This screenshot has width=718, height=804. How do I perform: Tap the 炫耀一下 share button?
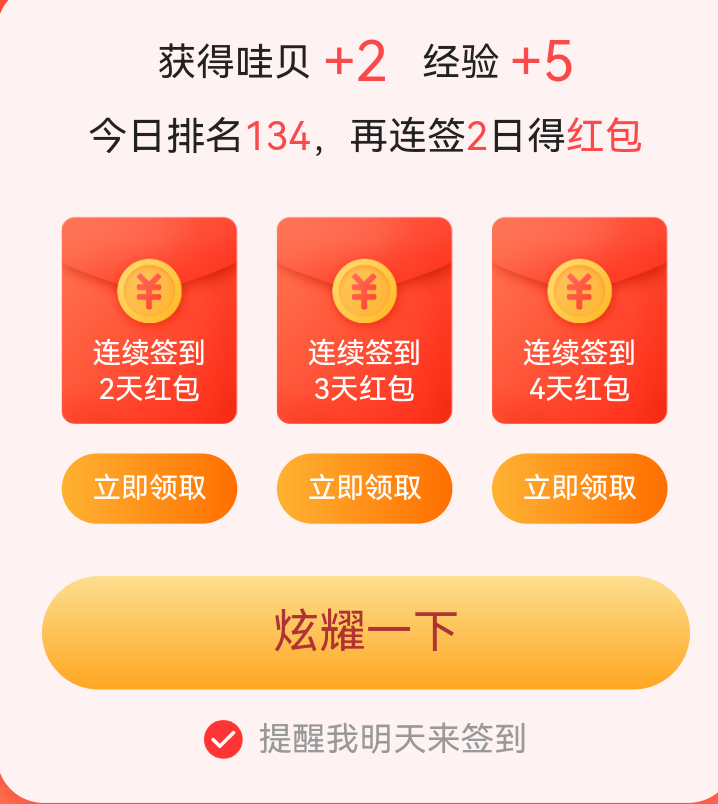(x=365, y=632)
